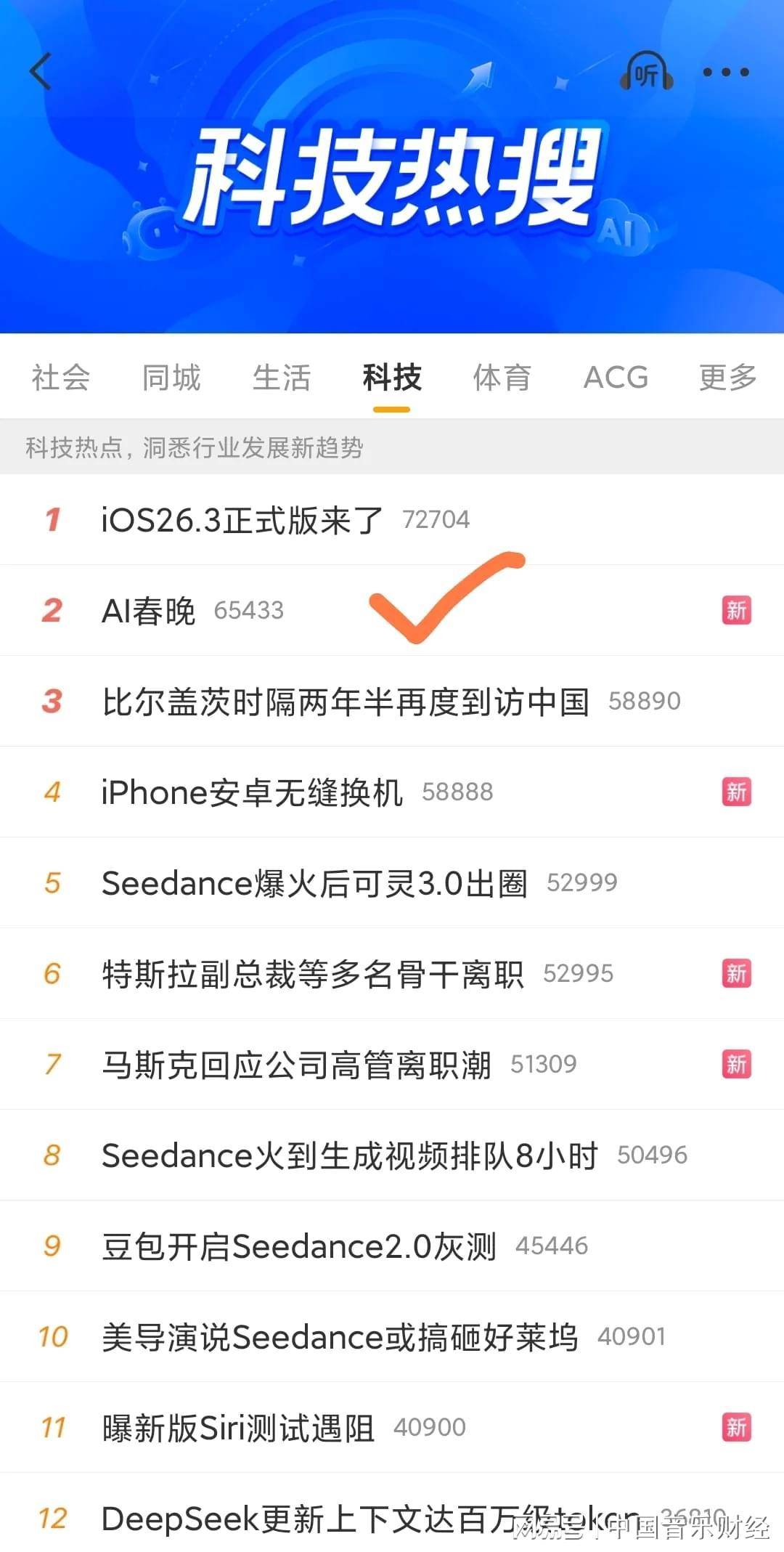Tap 更多 for more categories
Image resolution: width=784 pixels, height=1552 pixels.
[727, 378]
